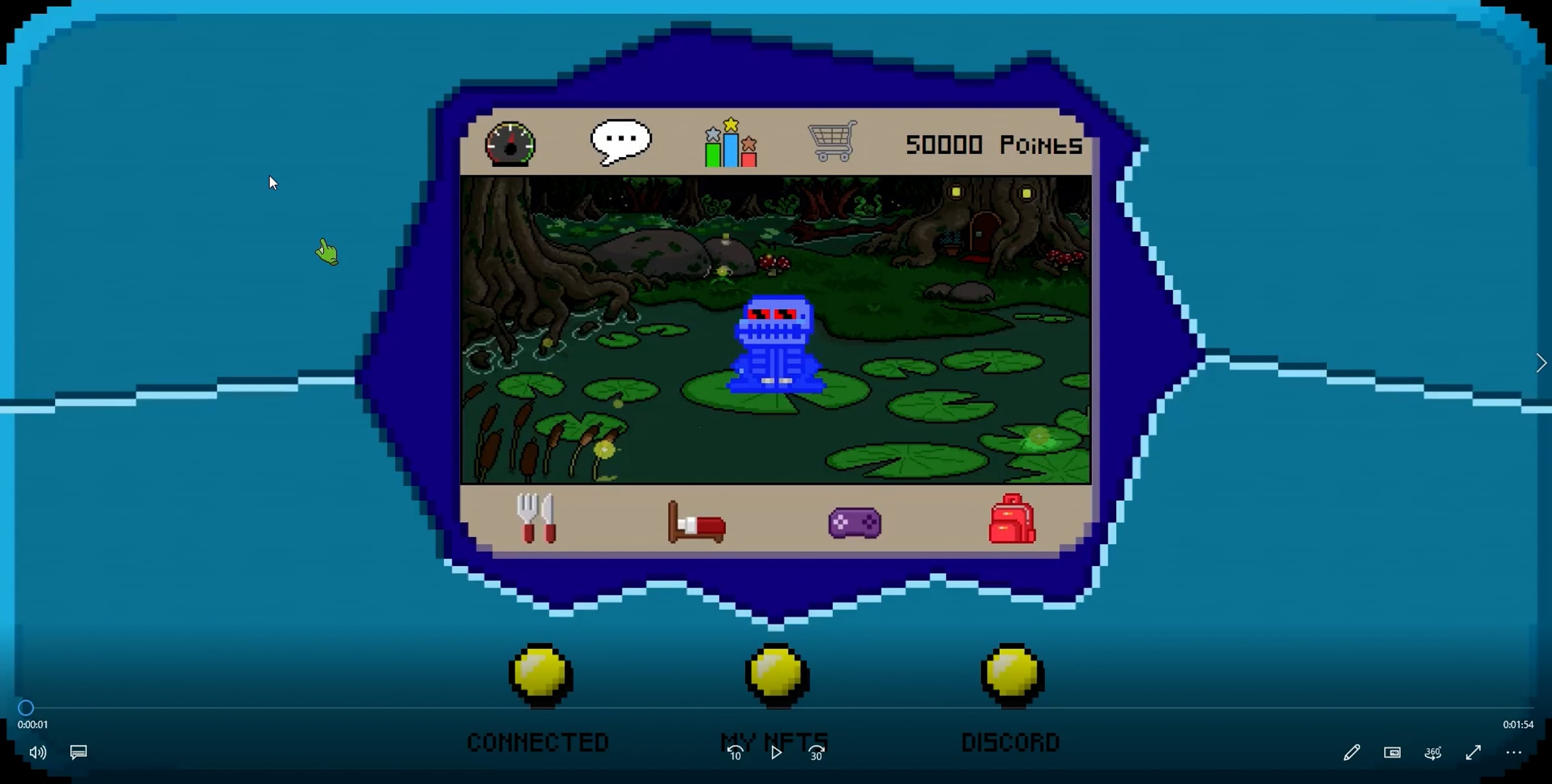The height and width of the screenshot is (784, 1552).
Task: Switch to mini player view
Action: (x=1392, y=752)
